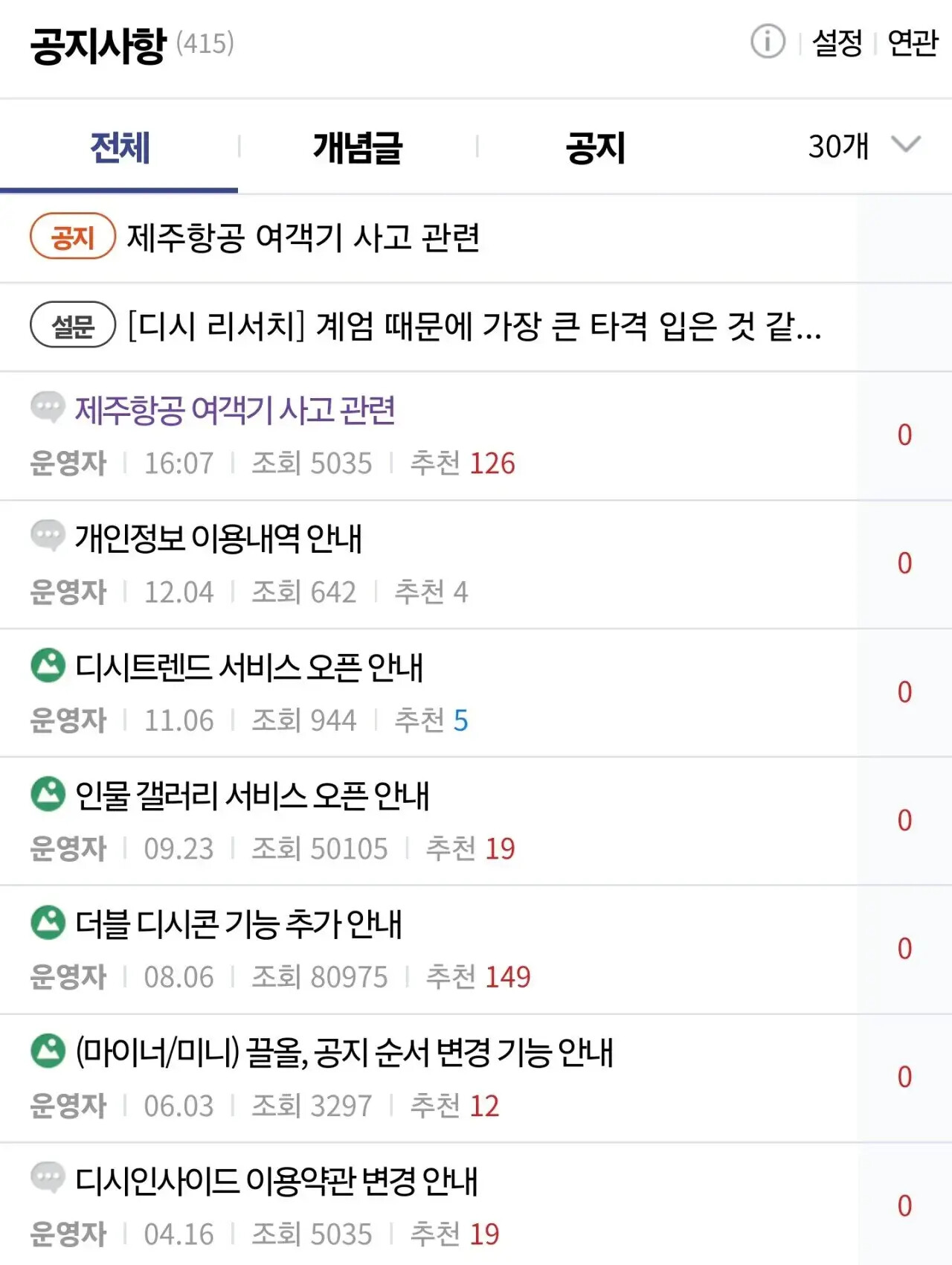Switch to the 공지 tab
This screenshot has width=952, height=1265.
(x=595, y=147)
